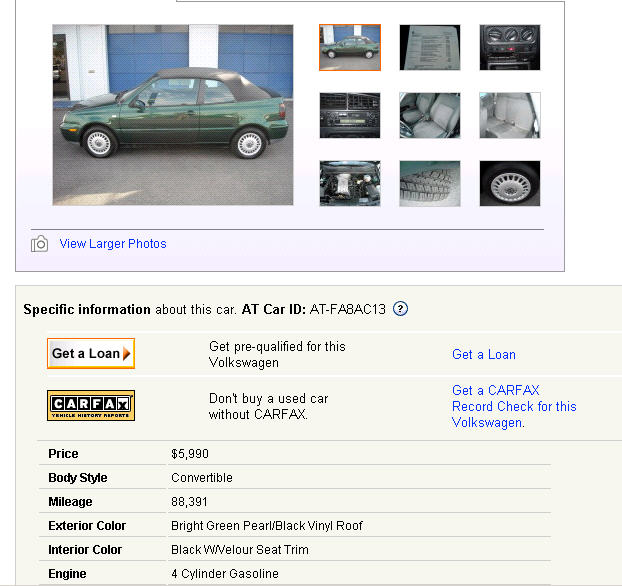Select the climate controls thumbnail
Image resolution: width=622 pixels, height=586 pixels.
coord(510,47)
